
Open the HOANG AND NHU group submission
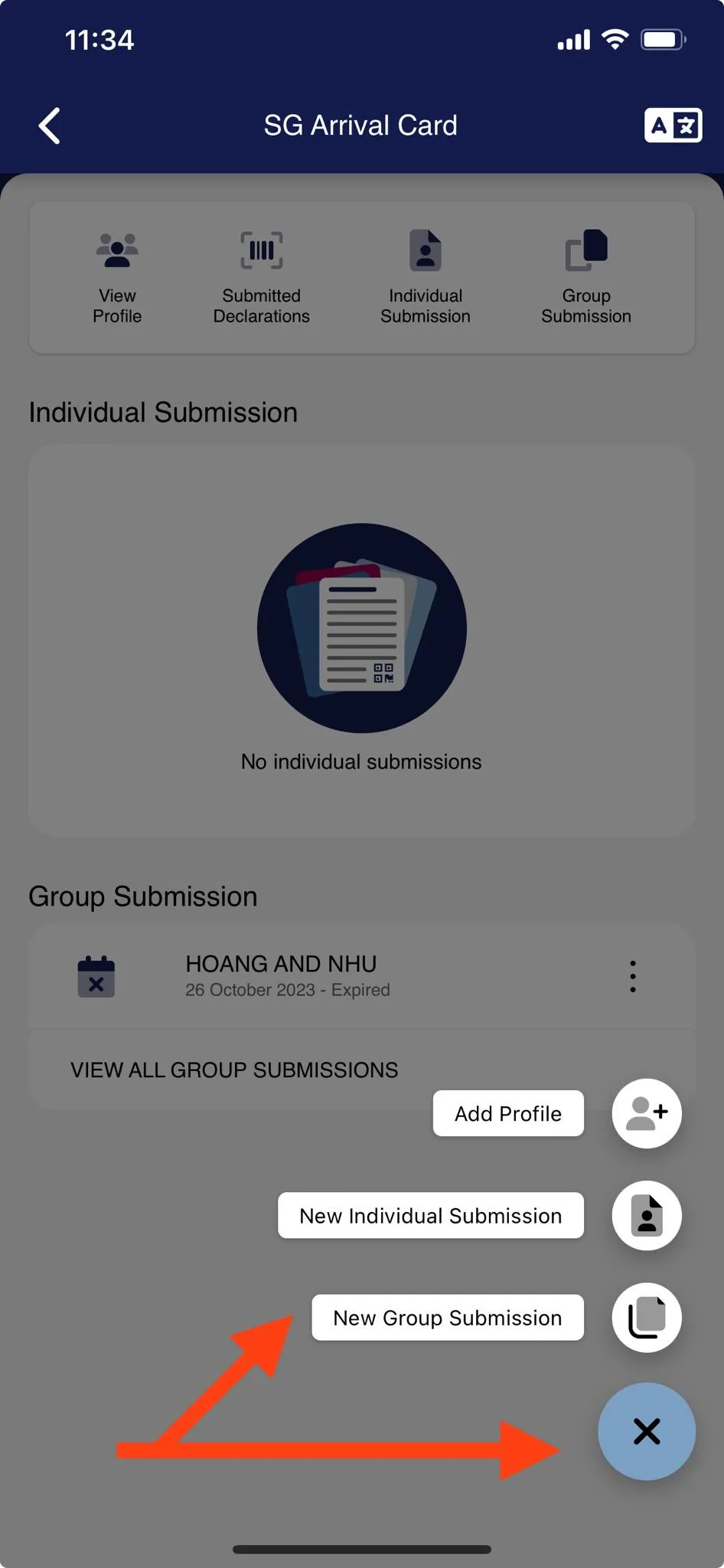281,975
